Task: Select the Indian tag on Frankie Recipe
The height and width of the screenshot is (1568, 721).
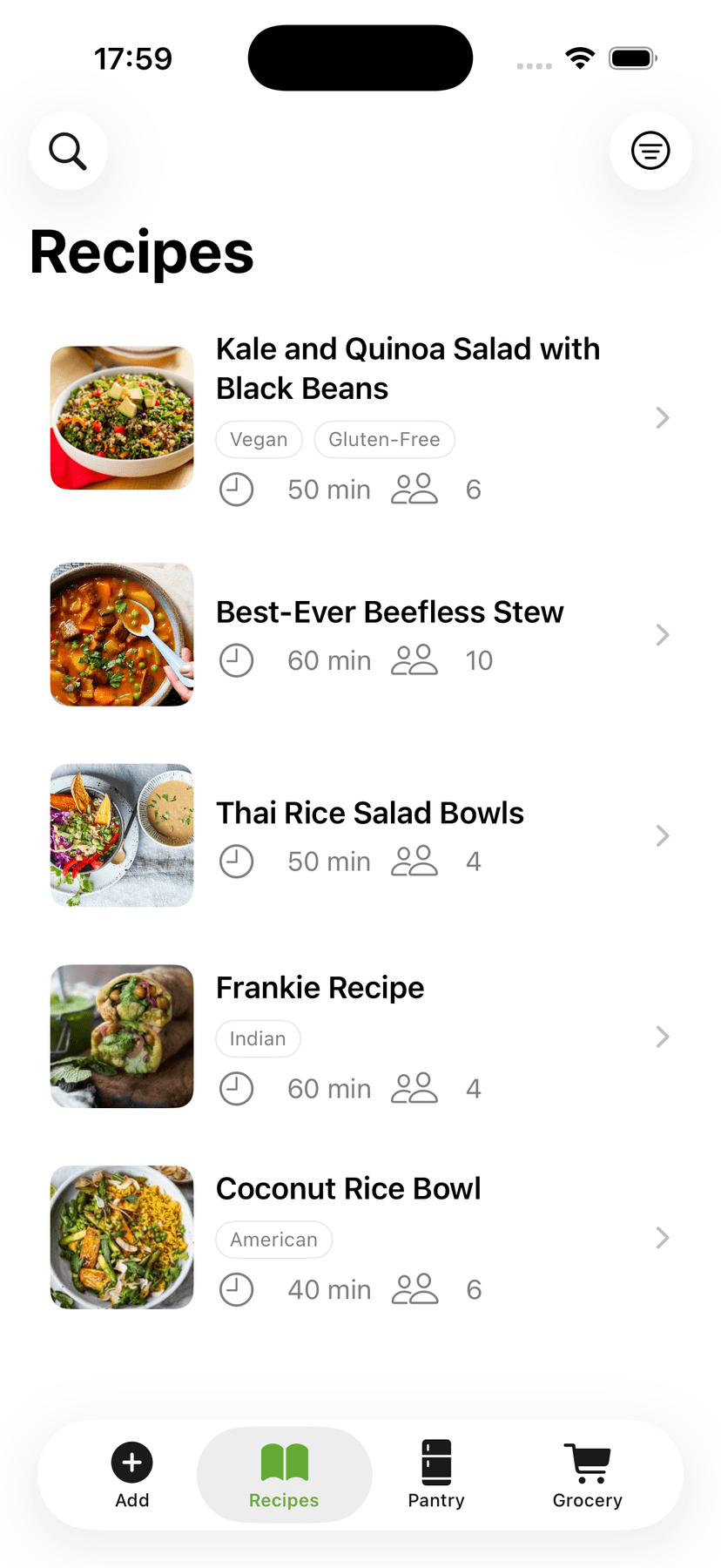Action: (x=258, y=1038)
